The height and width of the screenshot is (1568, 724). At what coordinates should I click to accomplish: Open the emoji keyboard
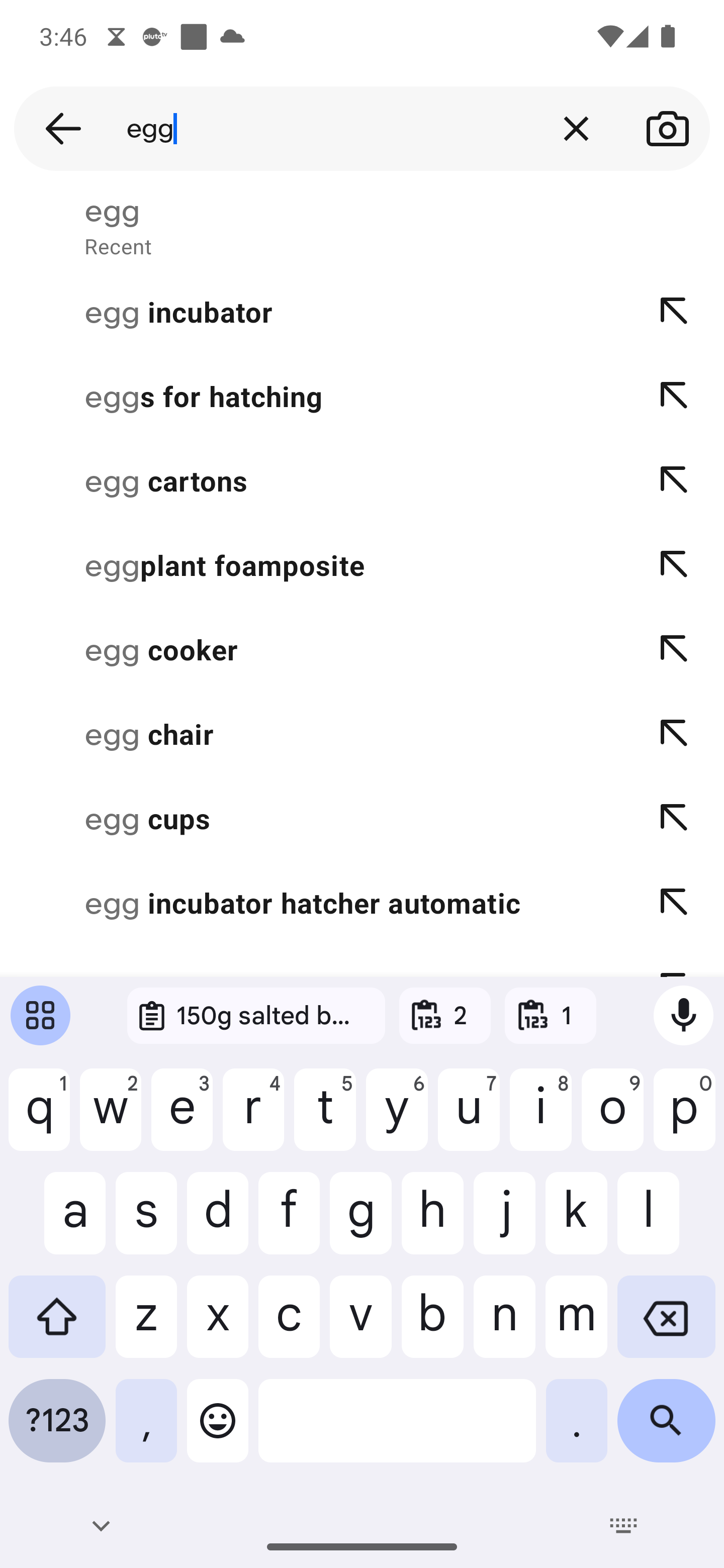click(217, 1421)
